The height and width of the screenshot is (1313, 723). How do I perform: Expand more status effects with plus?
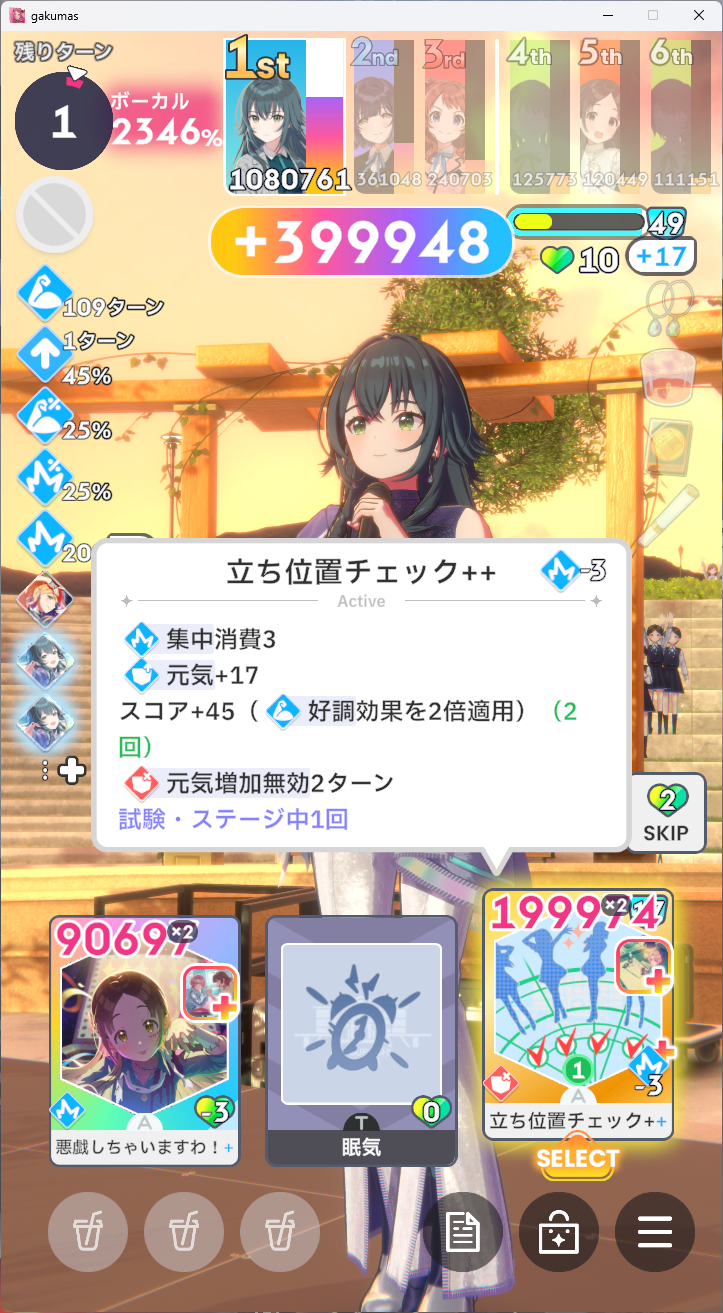71,770
